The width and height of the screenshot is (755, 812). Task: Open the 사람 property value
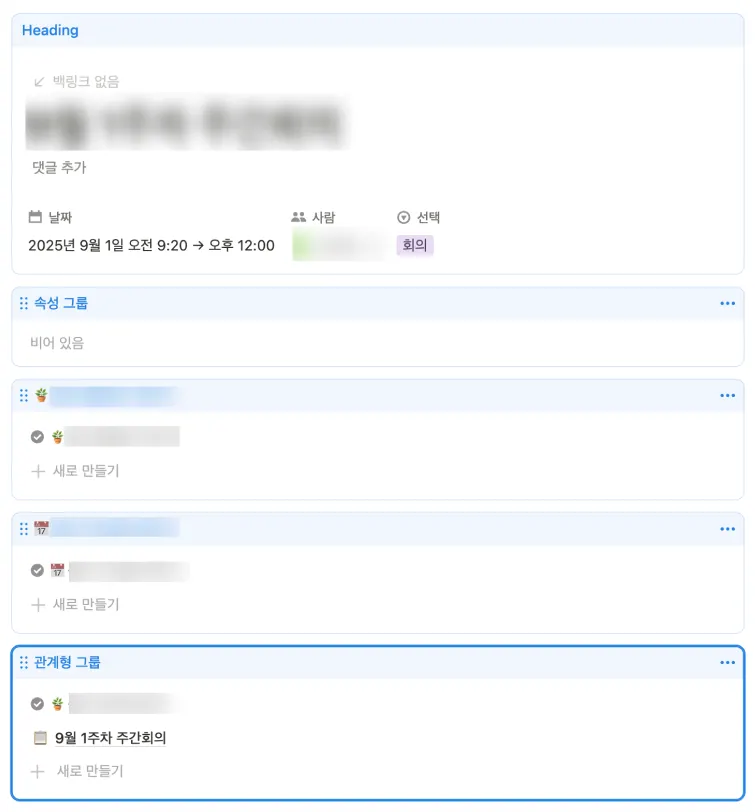coord(339,245)
